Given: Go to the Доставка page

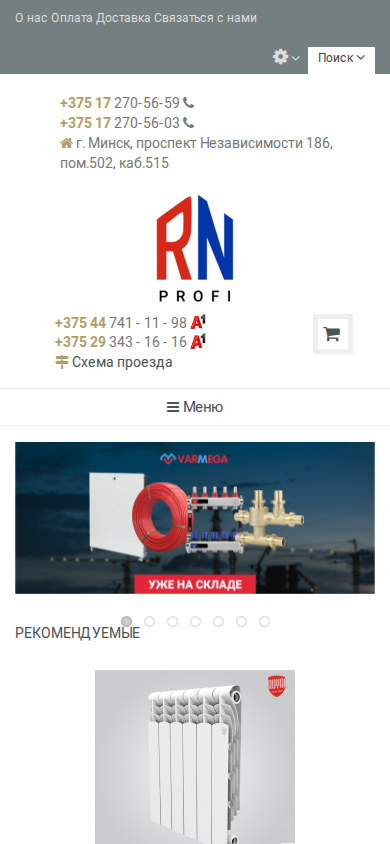Looking at the screenshot, I should [123, 18].
